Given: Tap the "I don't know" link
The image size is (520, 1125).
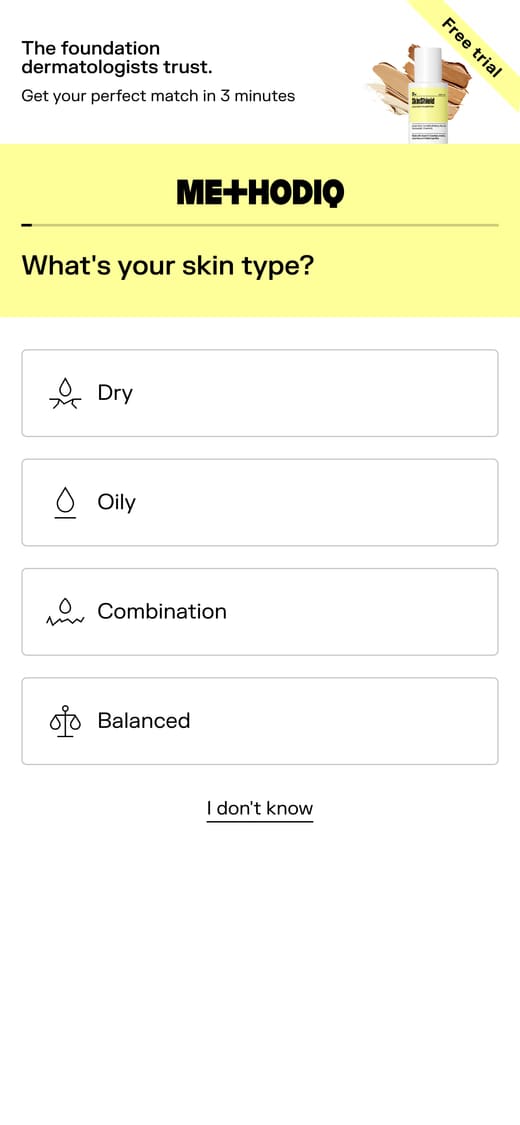Looking at the screenshot, I should pyautogui.click(x=260, y=809).
